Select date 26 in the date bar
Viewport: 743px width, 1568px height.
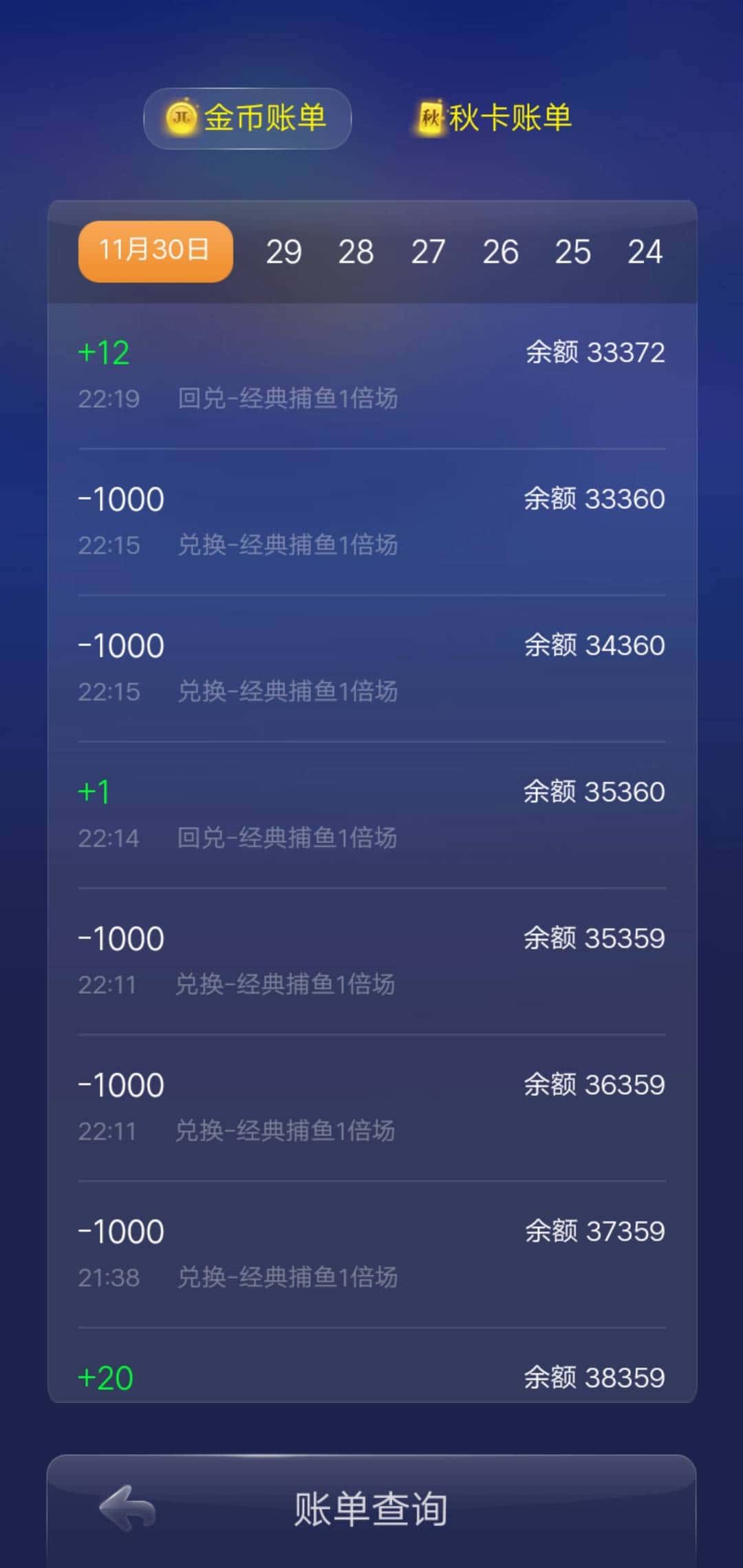pos(501,252)
